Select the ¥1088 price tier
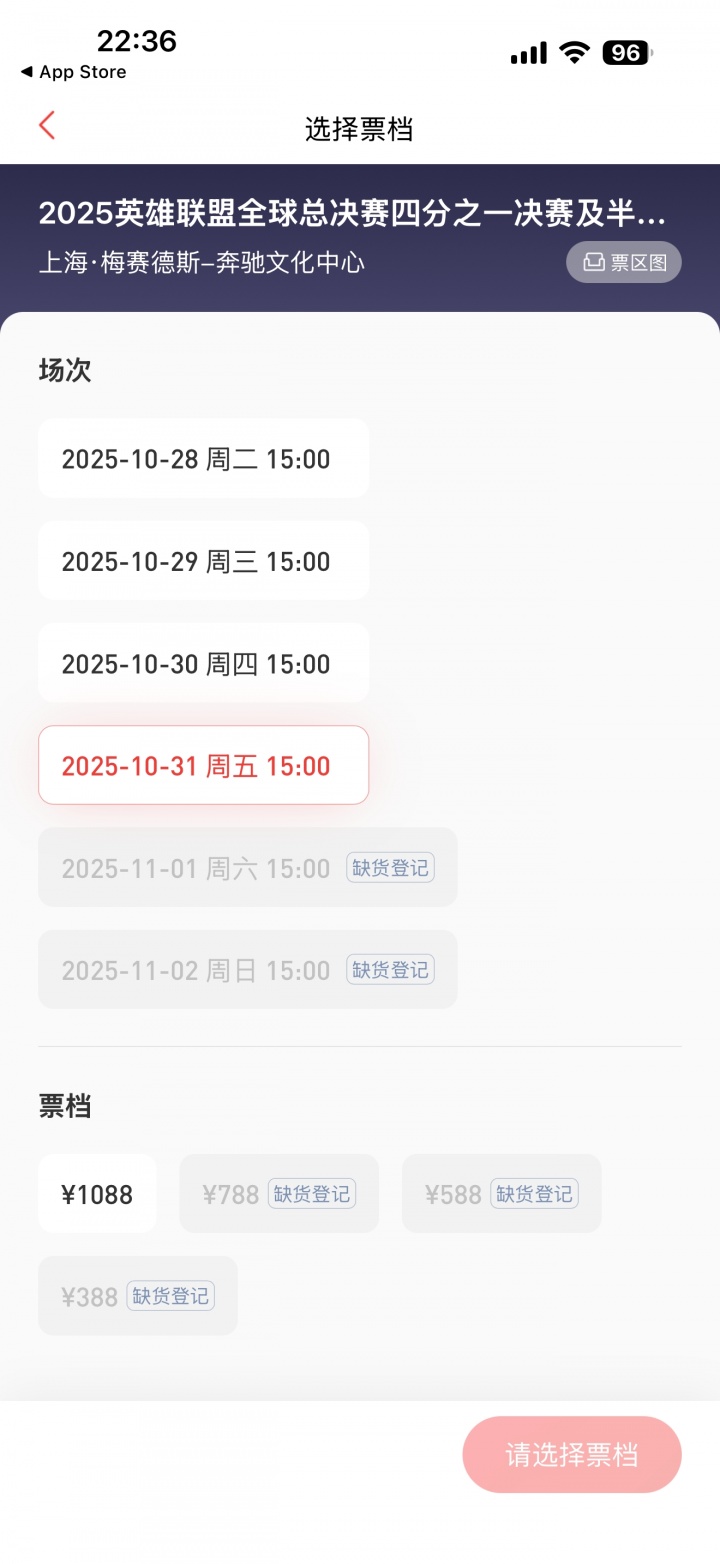The height and width of the screenshot is (1564, 720). (x=97, y=1193)
